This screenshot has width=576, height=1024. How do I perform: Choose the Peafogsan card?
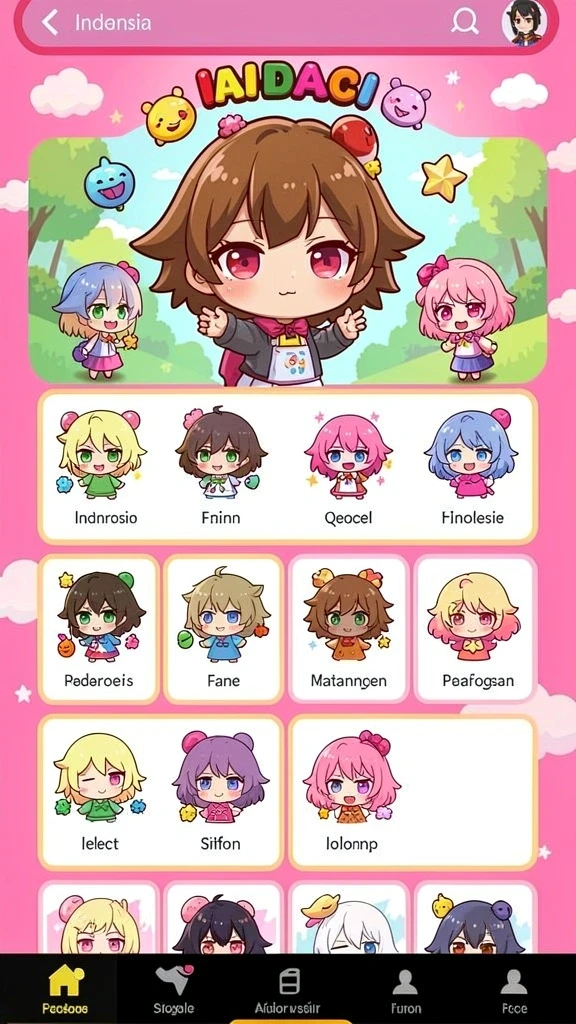pyautogui.click(x=477, y=629)
